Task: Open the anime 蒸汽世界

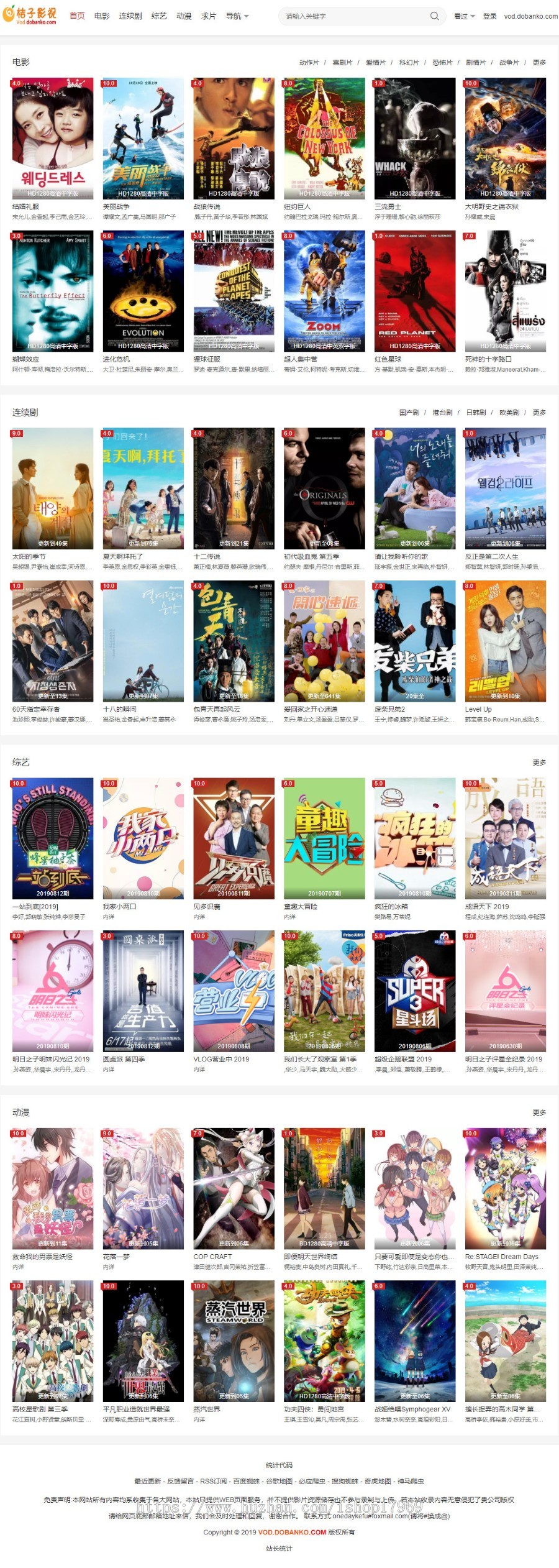Action: [234, 1341]
